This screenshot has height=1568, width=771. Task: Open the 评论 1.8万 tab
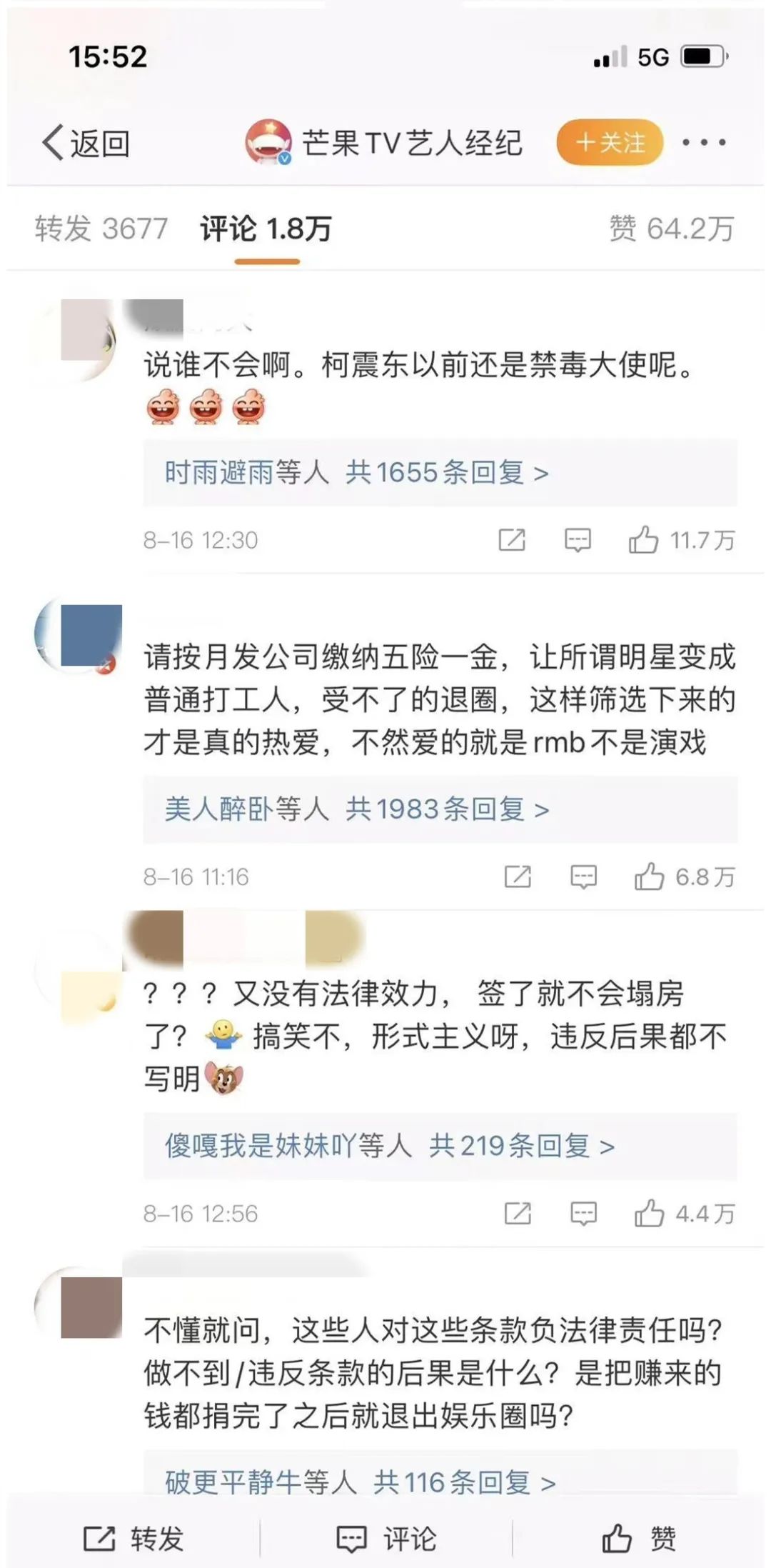pyautogui.click(x=266, y=229)
